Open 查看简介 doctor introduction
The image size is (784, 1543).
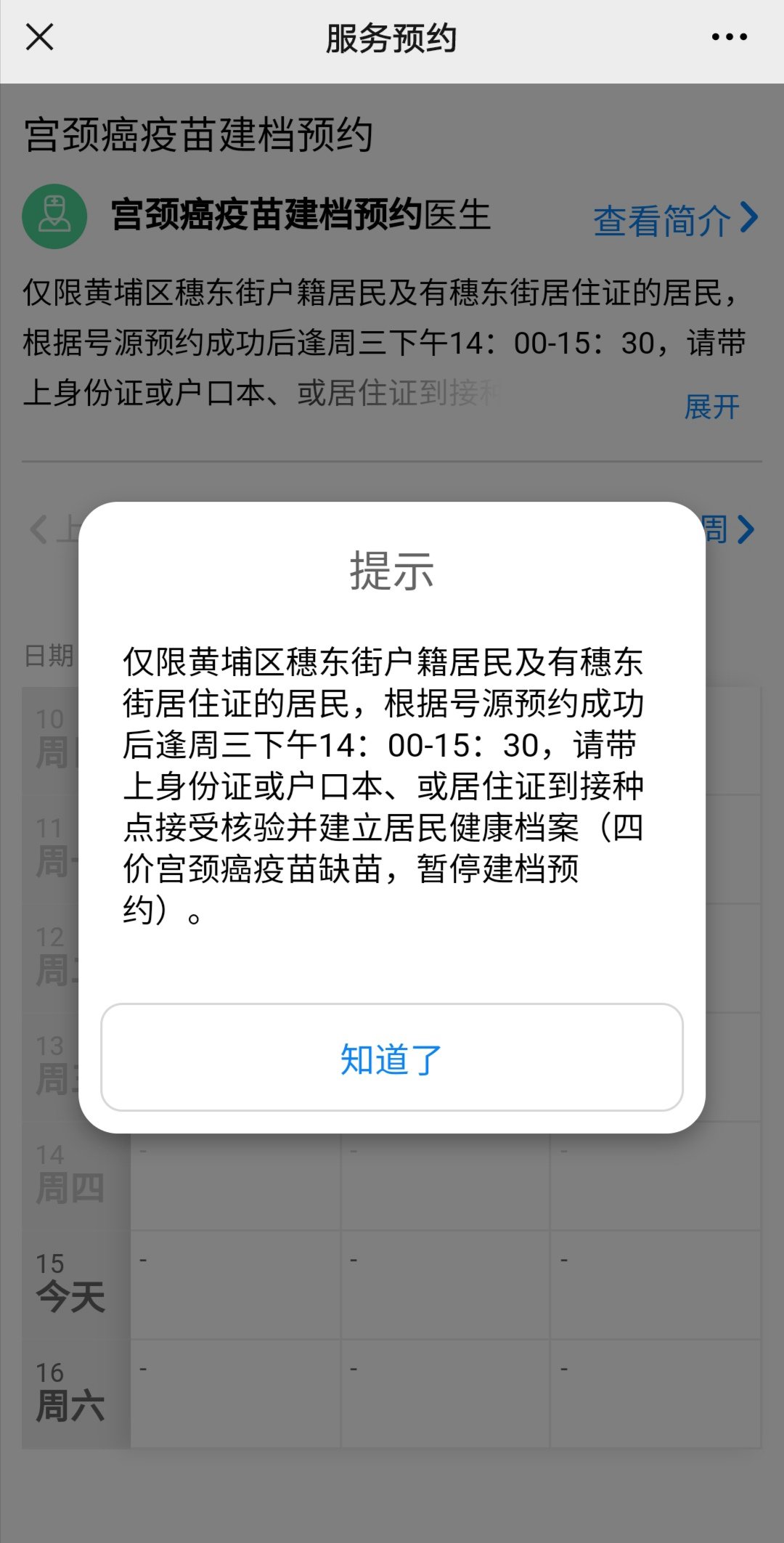675,220
